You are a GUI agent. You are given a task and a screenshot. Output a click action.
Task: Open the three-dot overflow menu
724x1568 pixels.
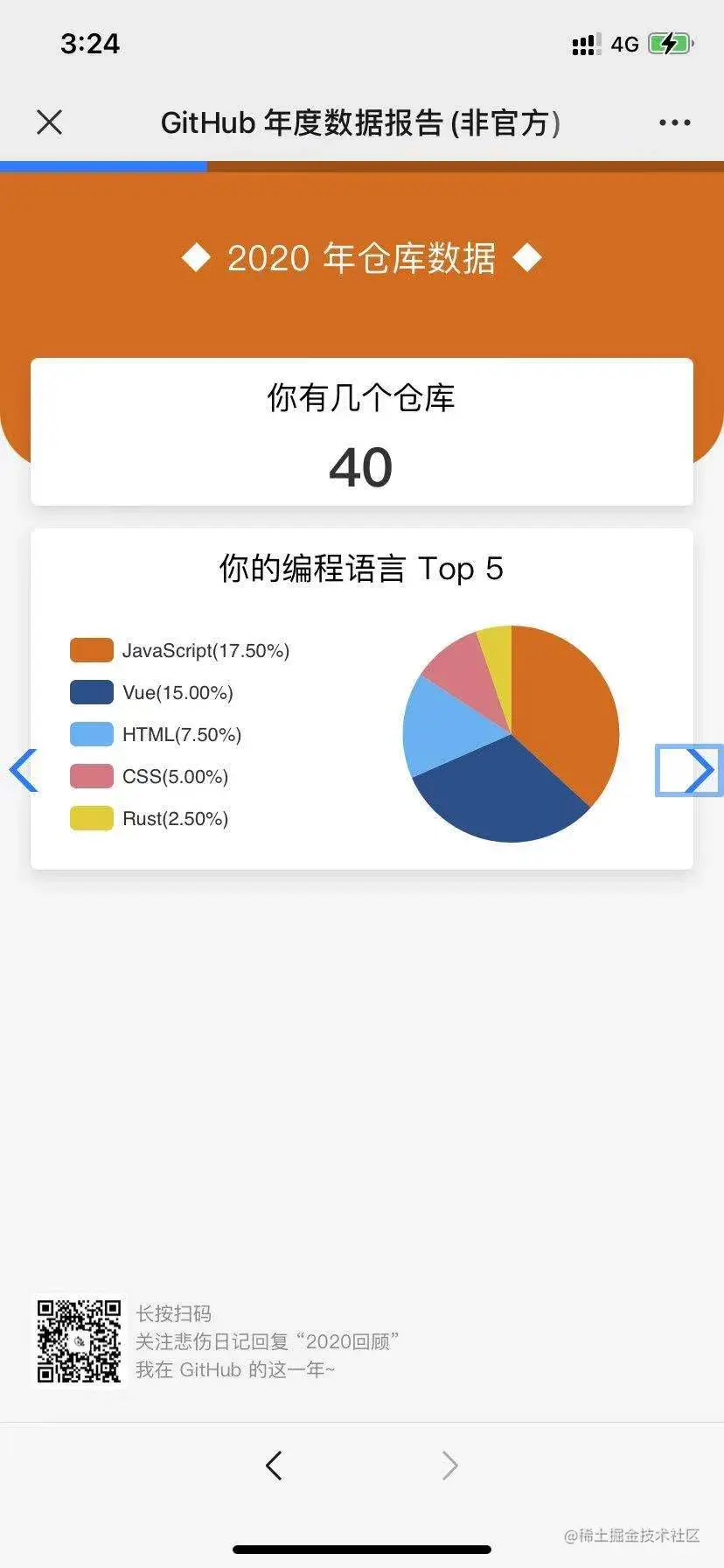click(x=674, y=122)
